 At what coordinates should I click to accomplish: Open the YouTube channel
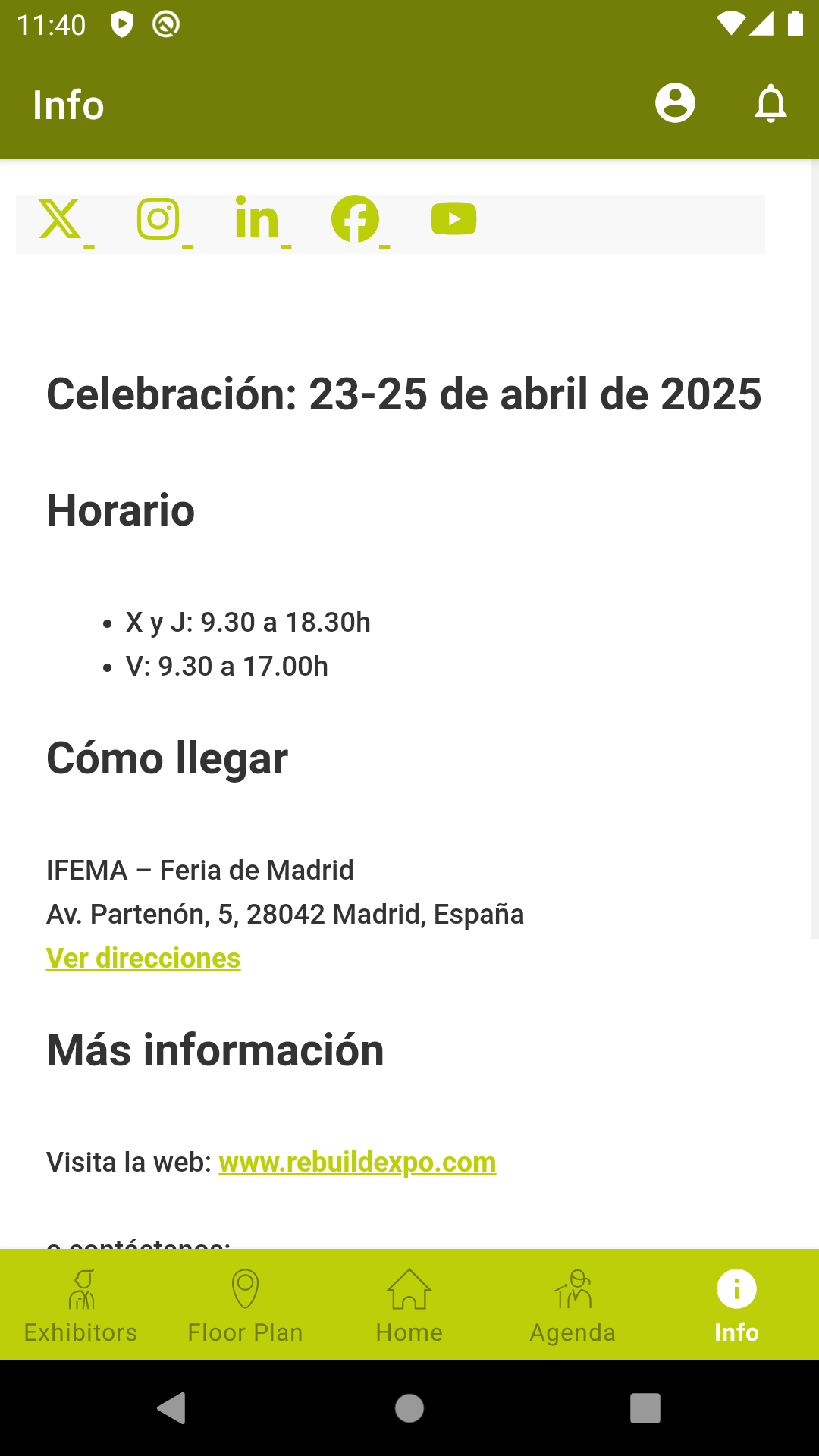click(453, 220)
